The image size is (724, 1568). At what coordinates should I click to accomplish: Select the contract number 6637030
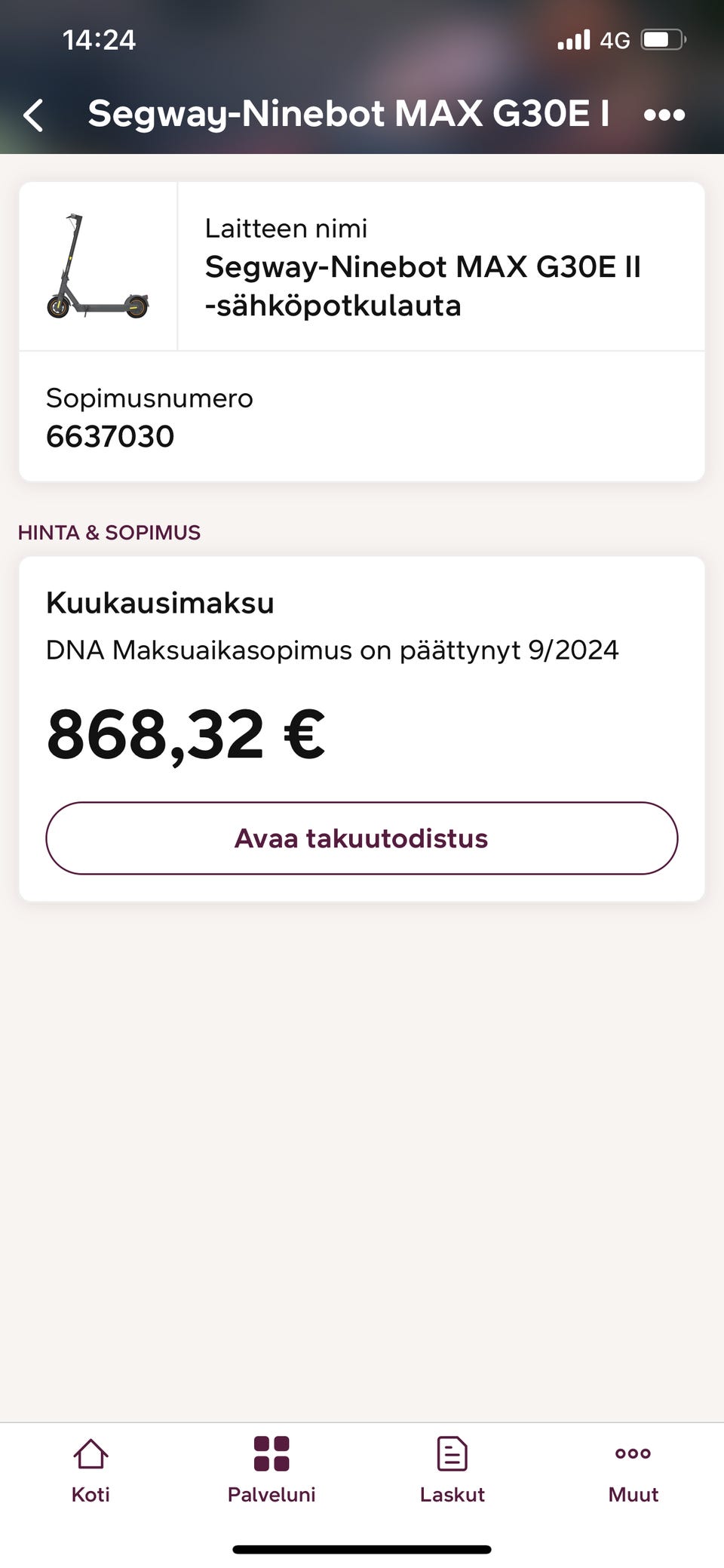click(x=110, y=435)
